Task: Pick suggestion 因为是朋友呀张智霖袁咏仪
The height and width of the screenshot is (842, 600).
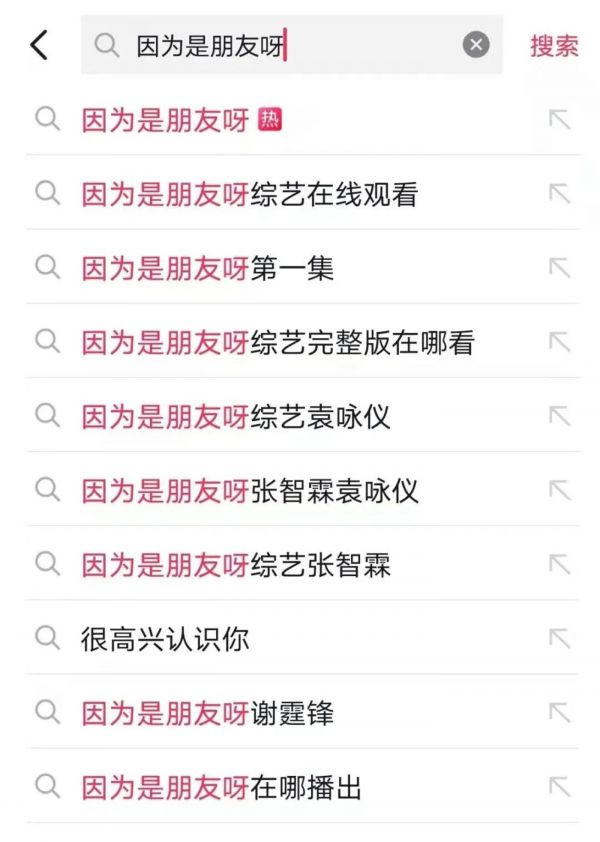Action: tap(249, 490)
